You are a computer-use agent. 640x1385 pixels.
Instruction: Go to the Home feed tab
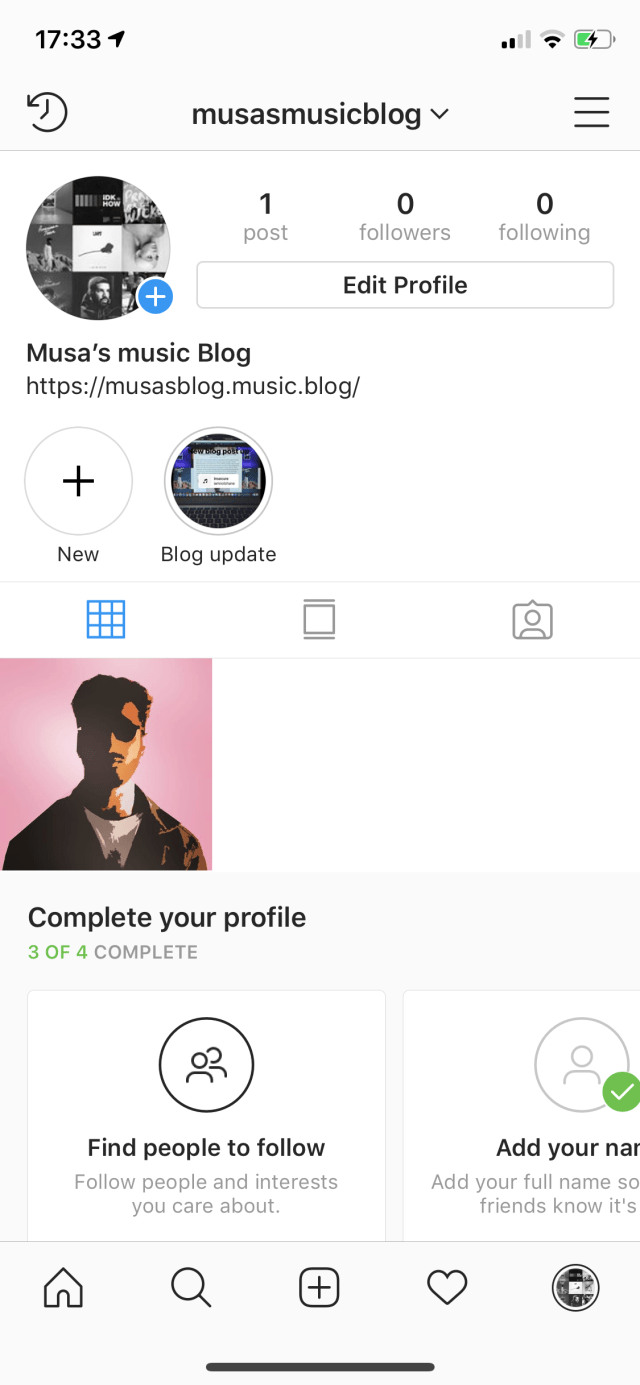64,1288
